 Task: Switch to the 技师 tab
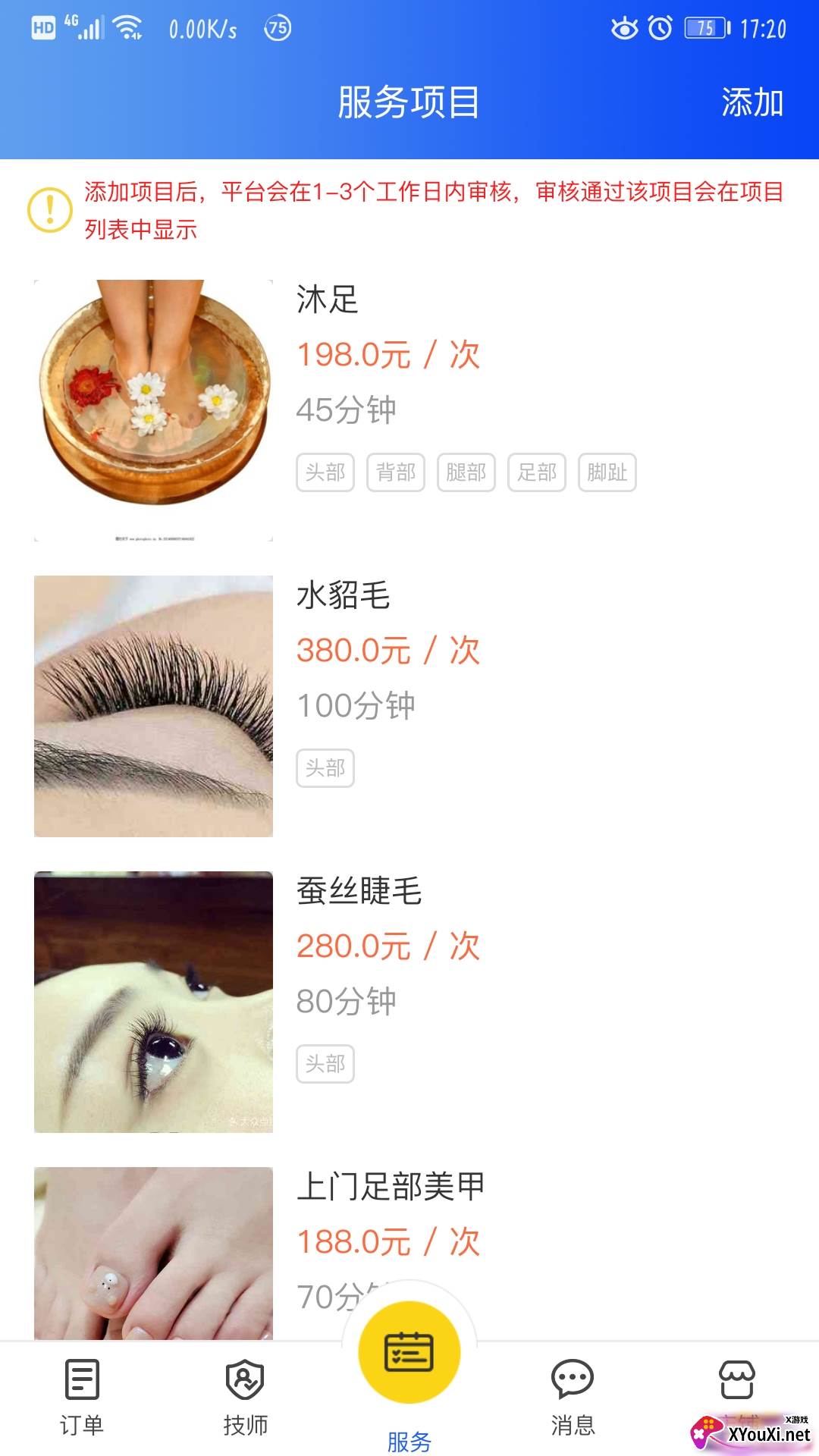click(245, 1397)
